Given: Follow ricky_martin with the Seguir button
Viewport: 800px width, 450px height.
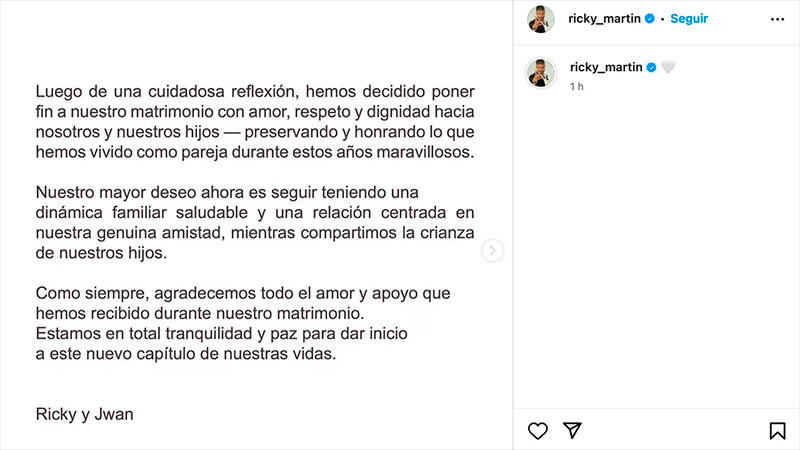Looking at the screenshot, I should pos(689,18).
